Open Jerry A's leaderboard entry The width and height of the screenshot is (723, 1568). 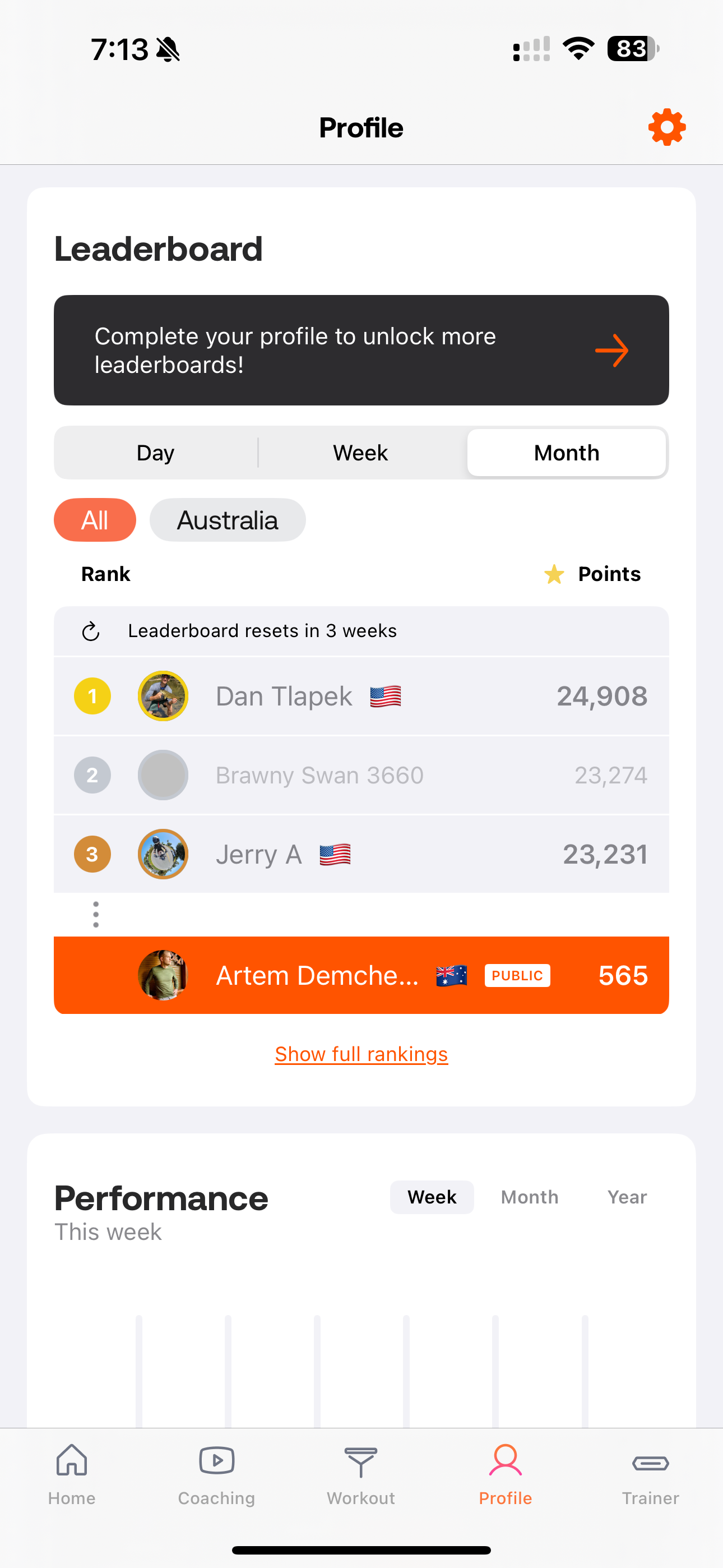(x=361, y=854)
